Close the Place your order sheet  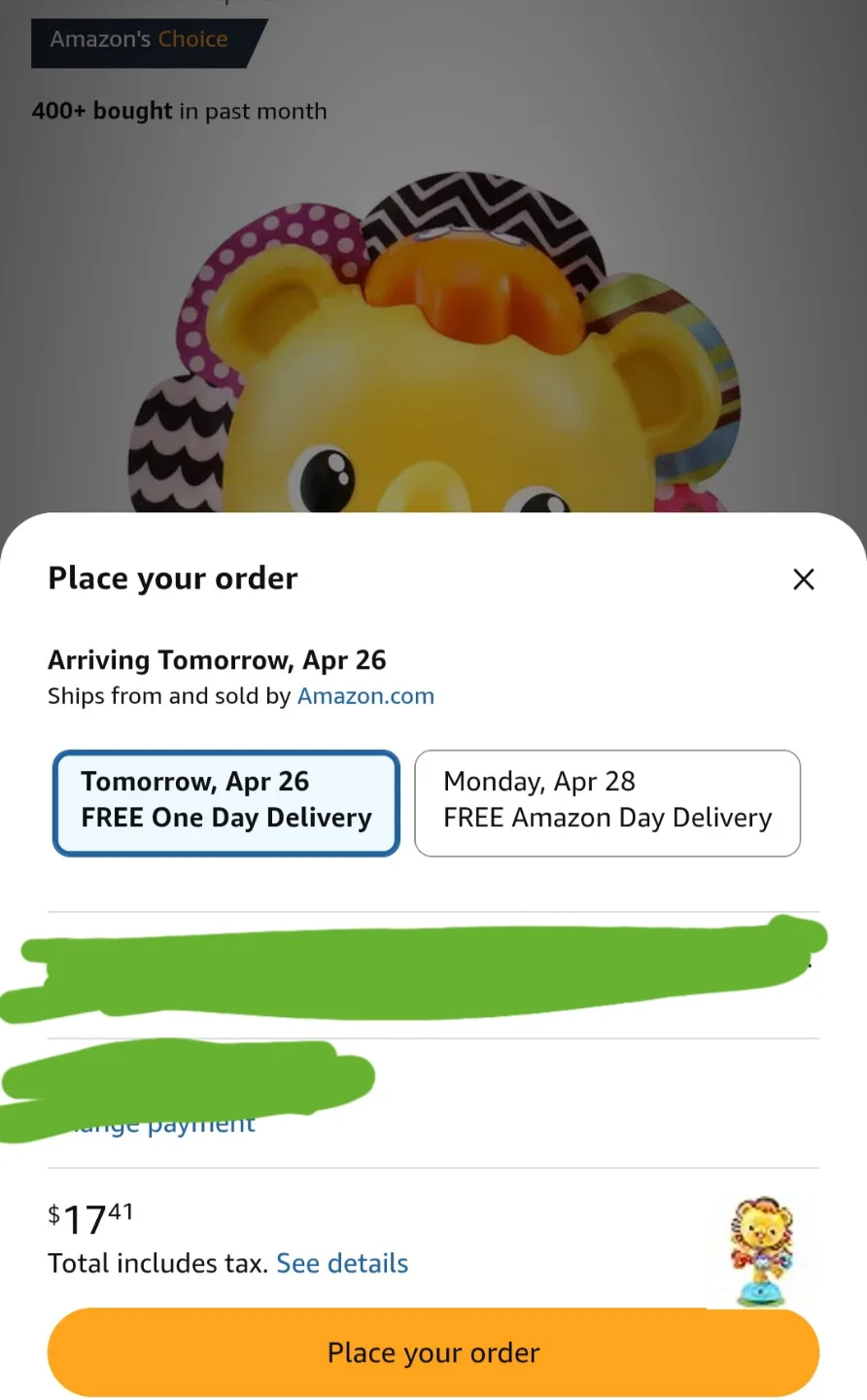pos(803,579)
